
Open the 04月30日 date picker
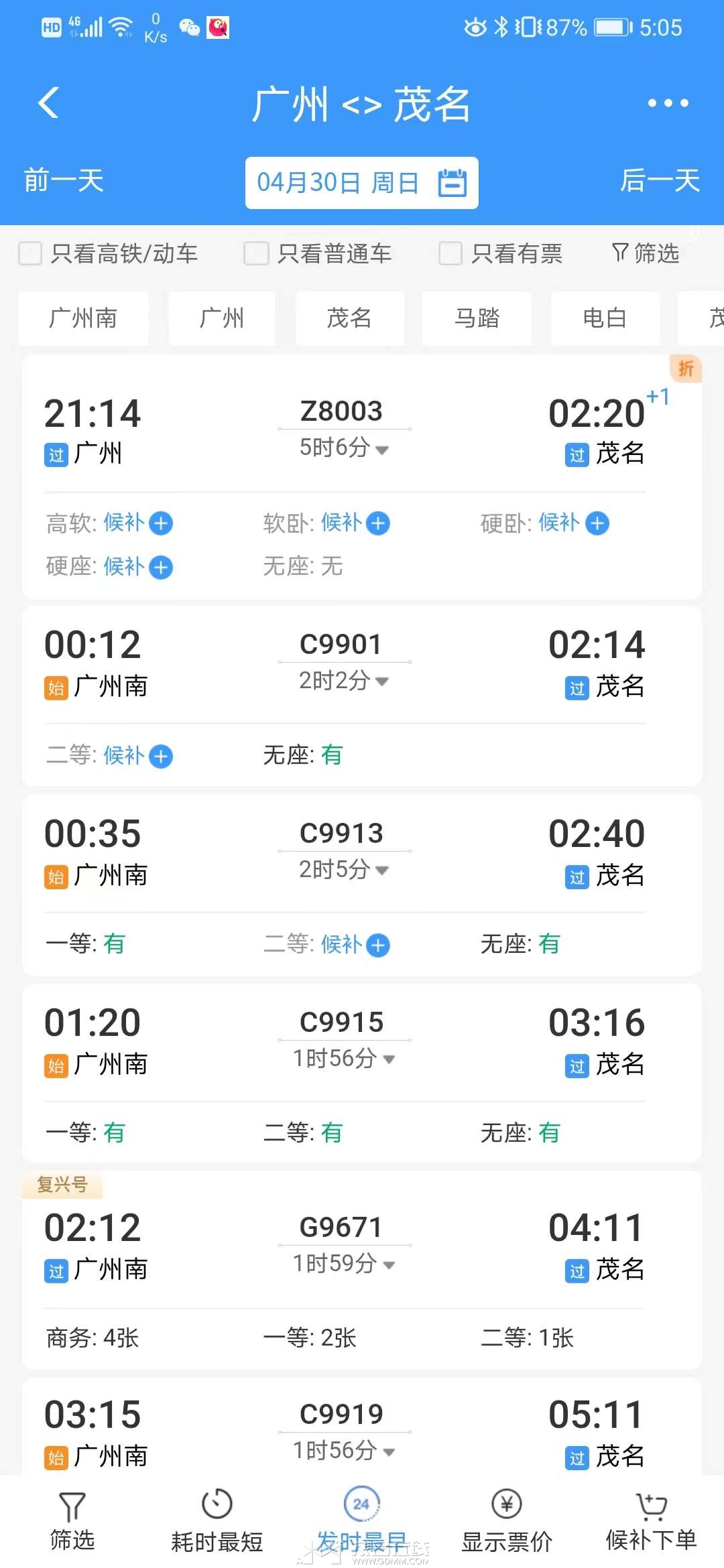pyautogui.click(x=362, y=183)
